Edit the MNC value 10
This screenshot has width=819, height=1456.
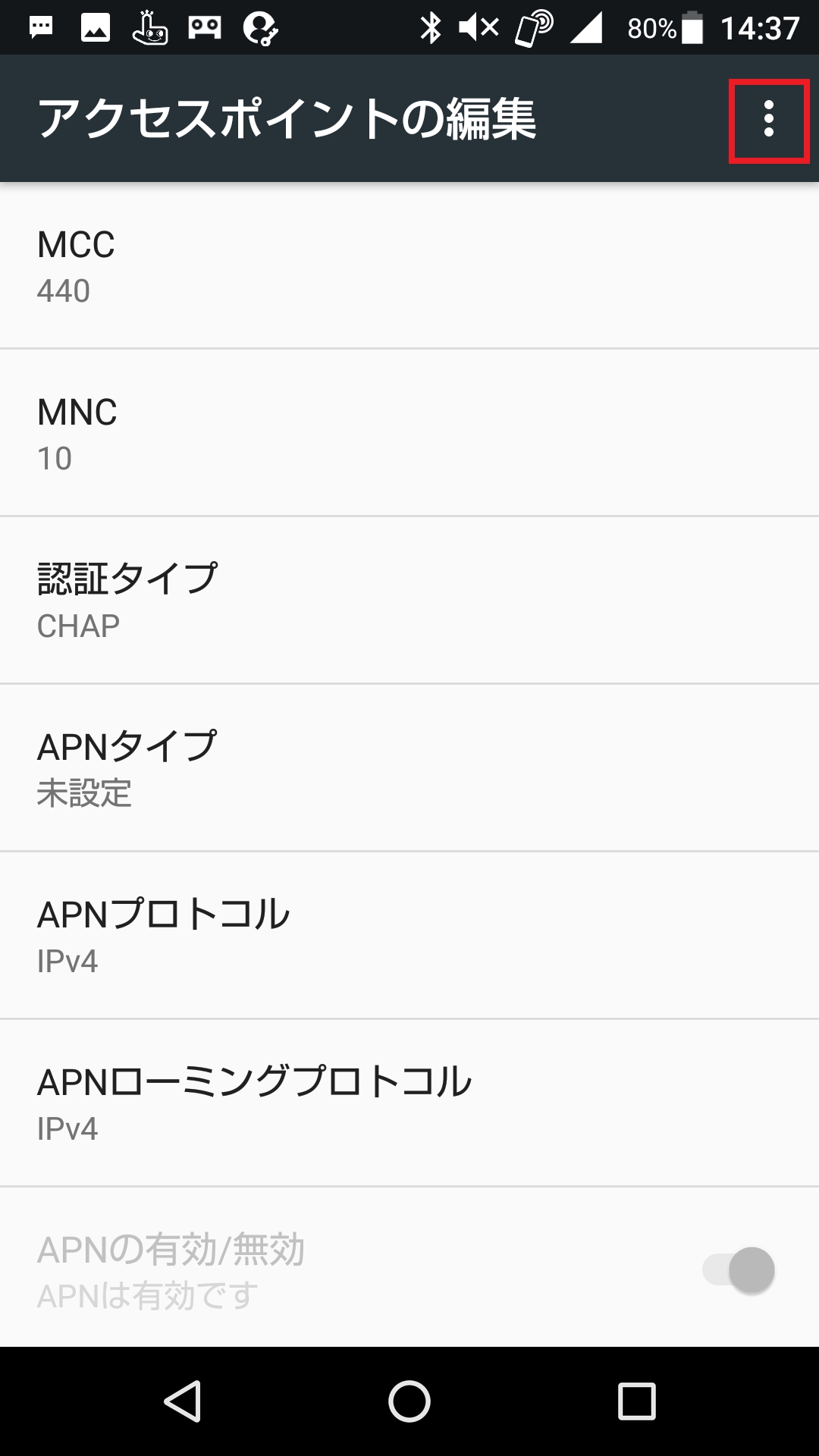tap(409, 431)
